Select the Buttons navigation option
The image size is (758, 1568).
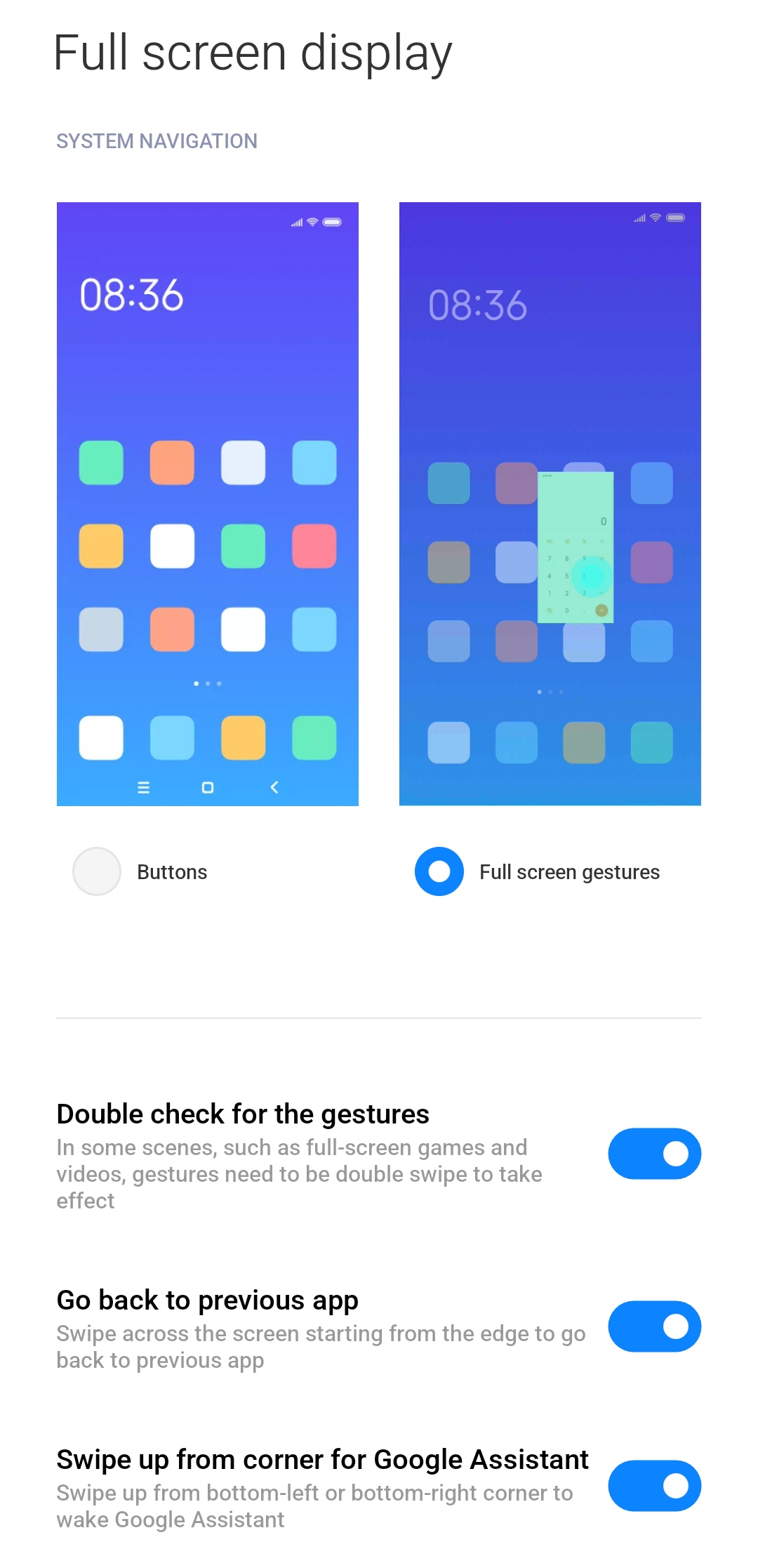(x=97, y=871)
